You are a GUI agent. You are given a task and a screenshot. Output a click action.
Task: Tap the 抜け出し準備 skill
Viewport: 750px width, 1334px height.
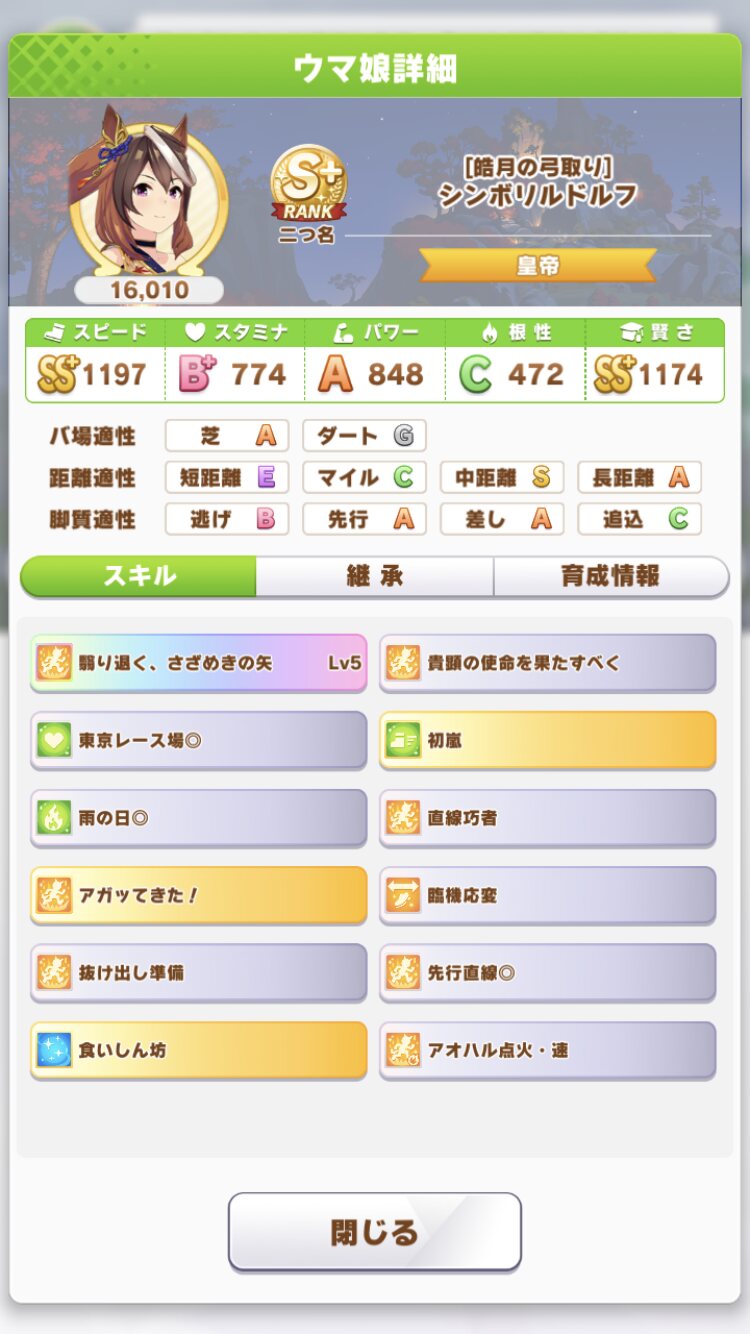[x=198, y=972]
